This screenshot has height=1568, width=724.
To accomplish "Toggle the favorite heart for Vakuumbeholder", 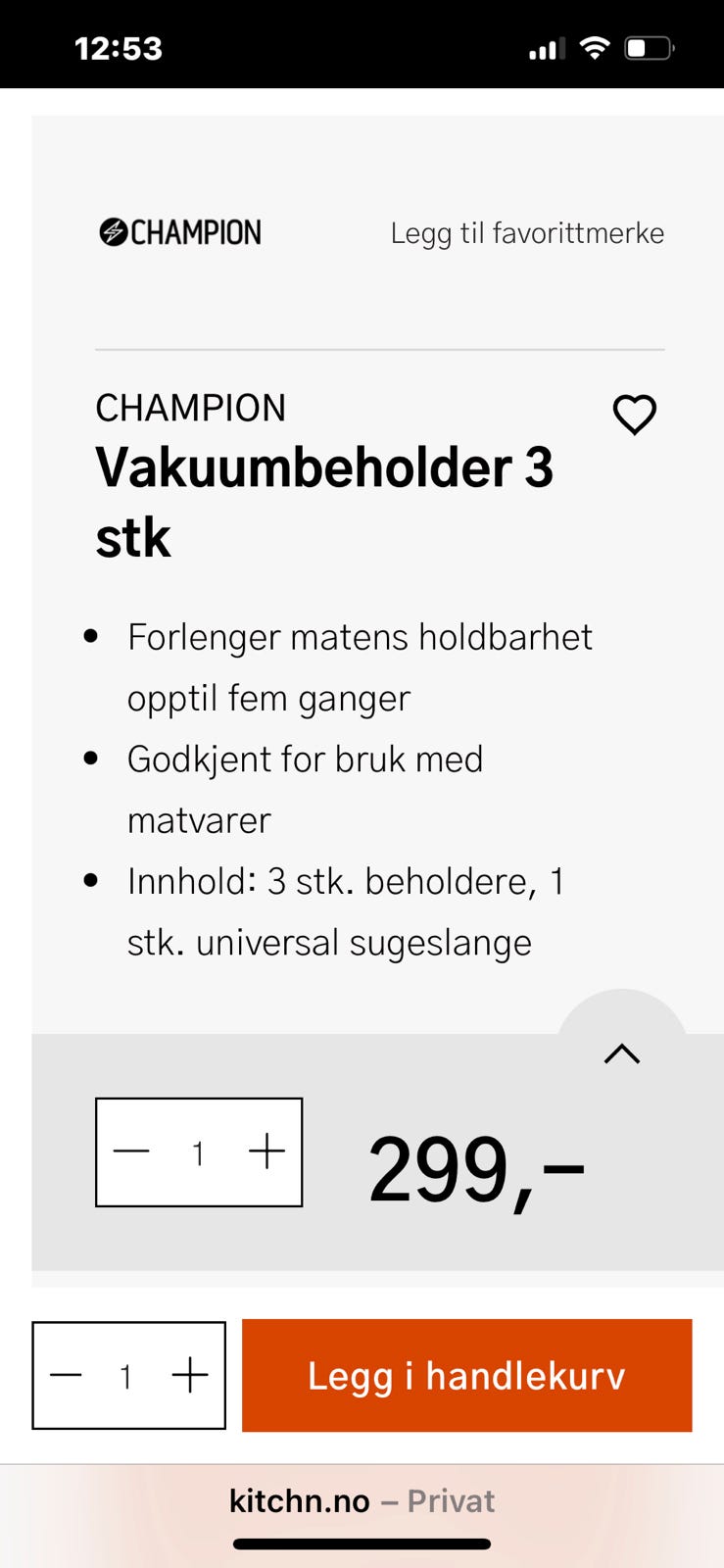I will click(x=634, y=415).
